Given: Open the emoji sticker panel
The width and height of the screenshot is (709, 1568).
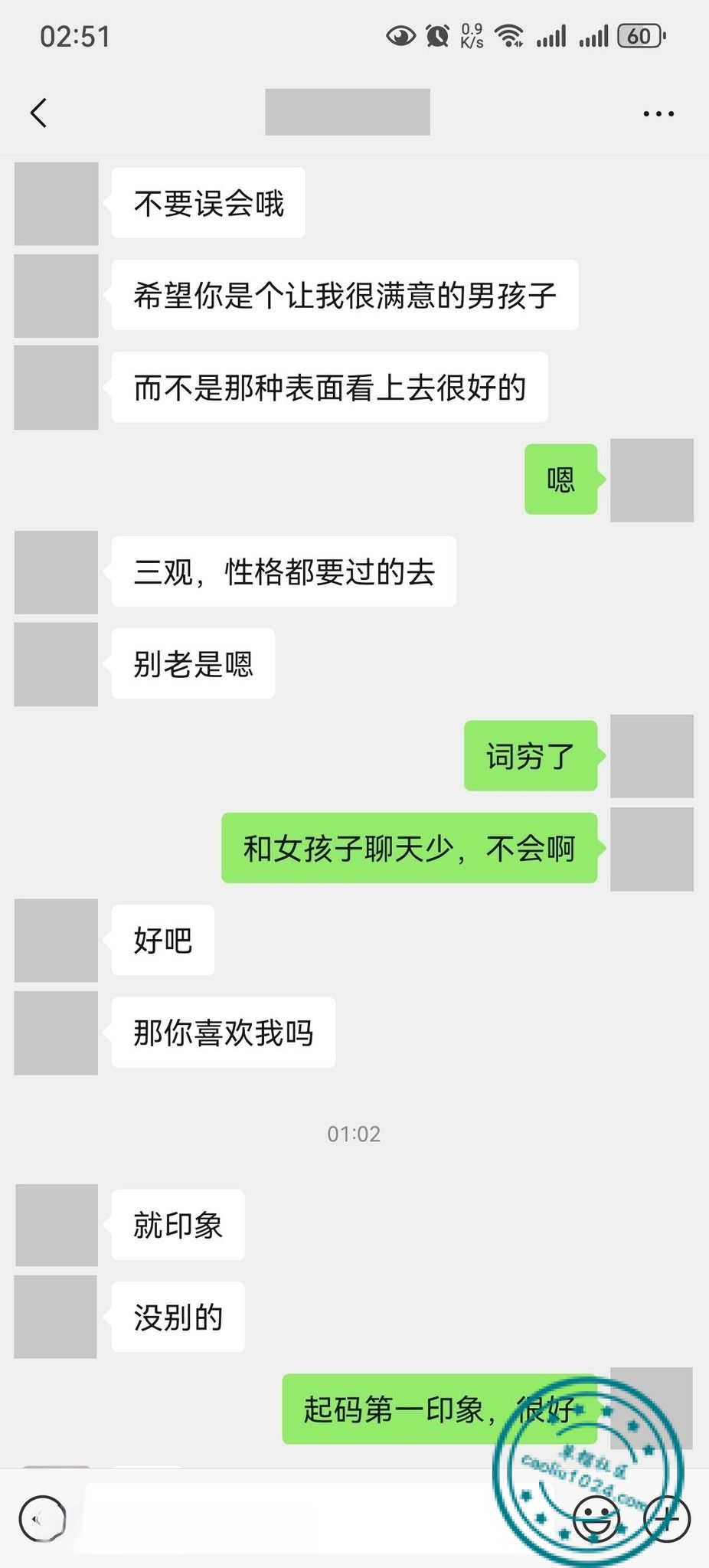Looking at the screenshot, I should coord(596,1518).
